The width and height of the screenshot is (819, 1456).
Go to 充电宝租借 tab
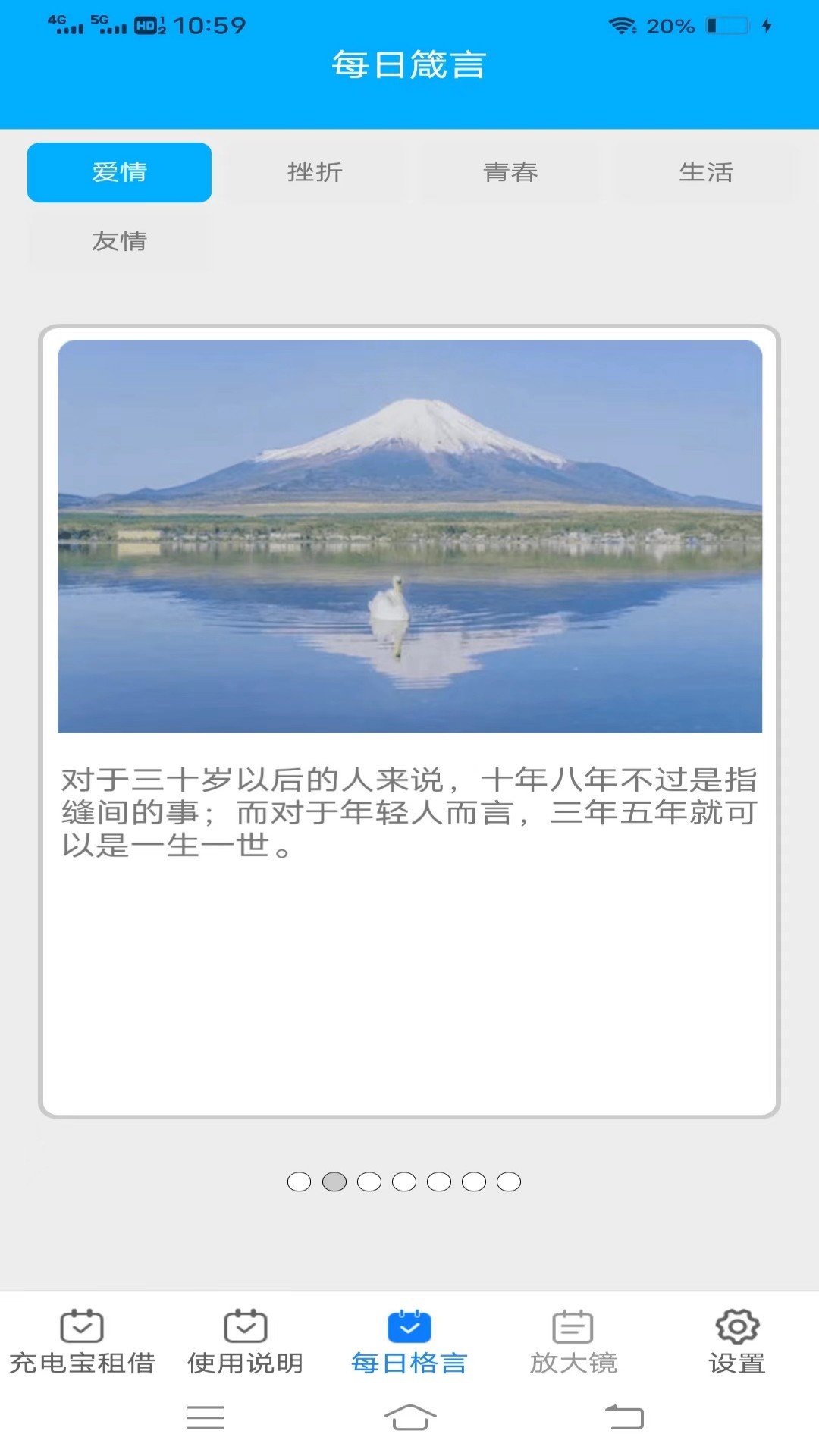82,1342
